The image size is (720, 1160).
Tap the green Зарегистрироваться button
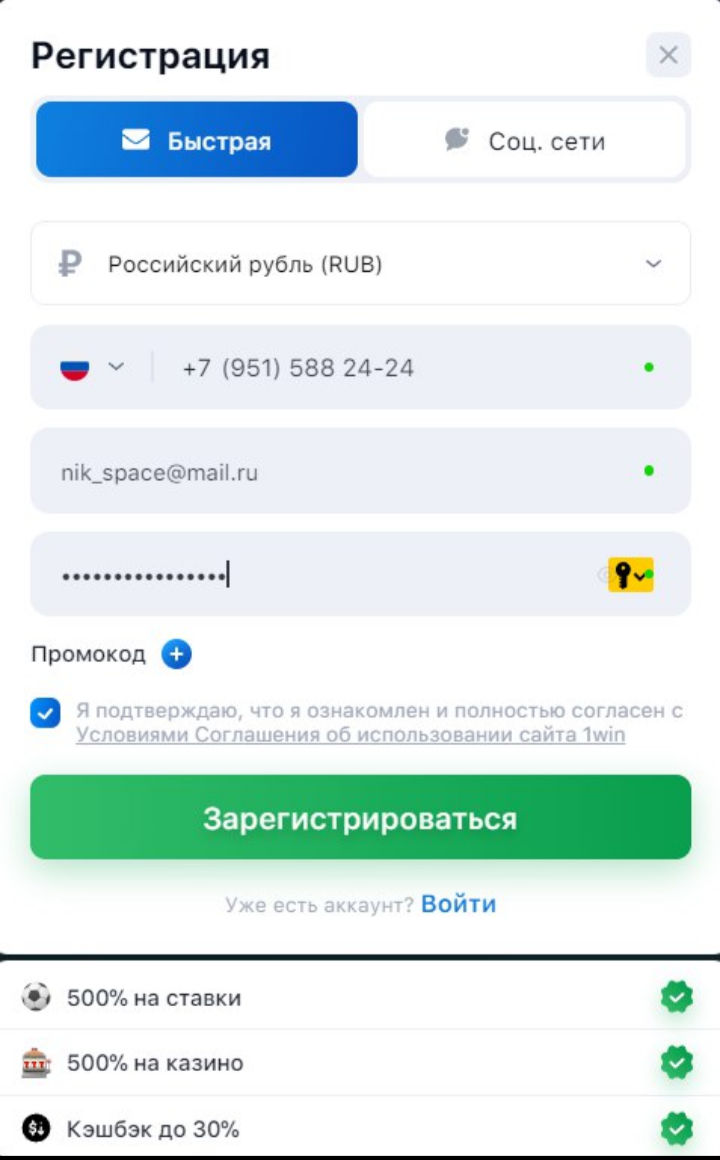360,818
